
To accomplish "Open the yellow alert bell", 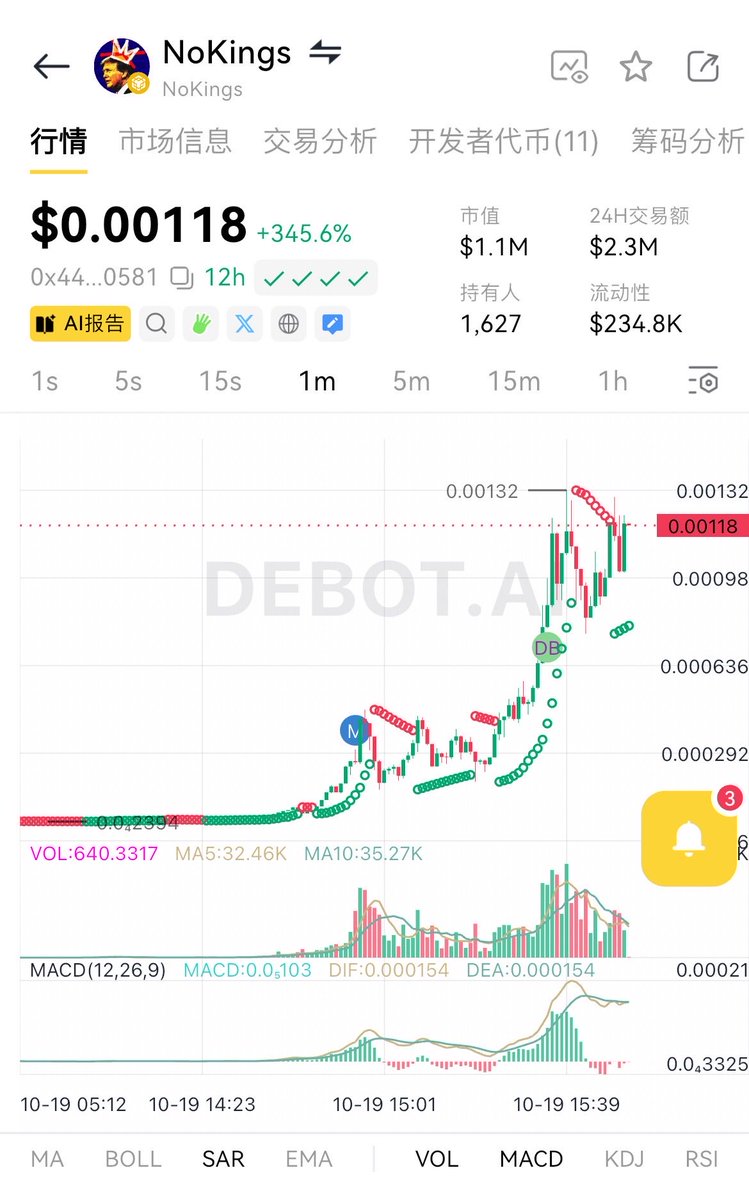I will pyautogui.click(x=689, y=838).
